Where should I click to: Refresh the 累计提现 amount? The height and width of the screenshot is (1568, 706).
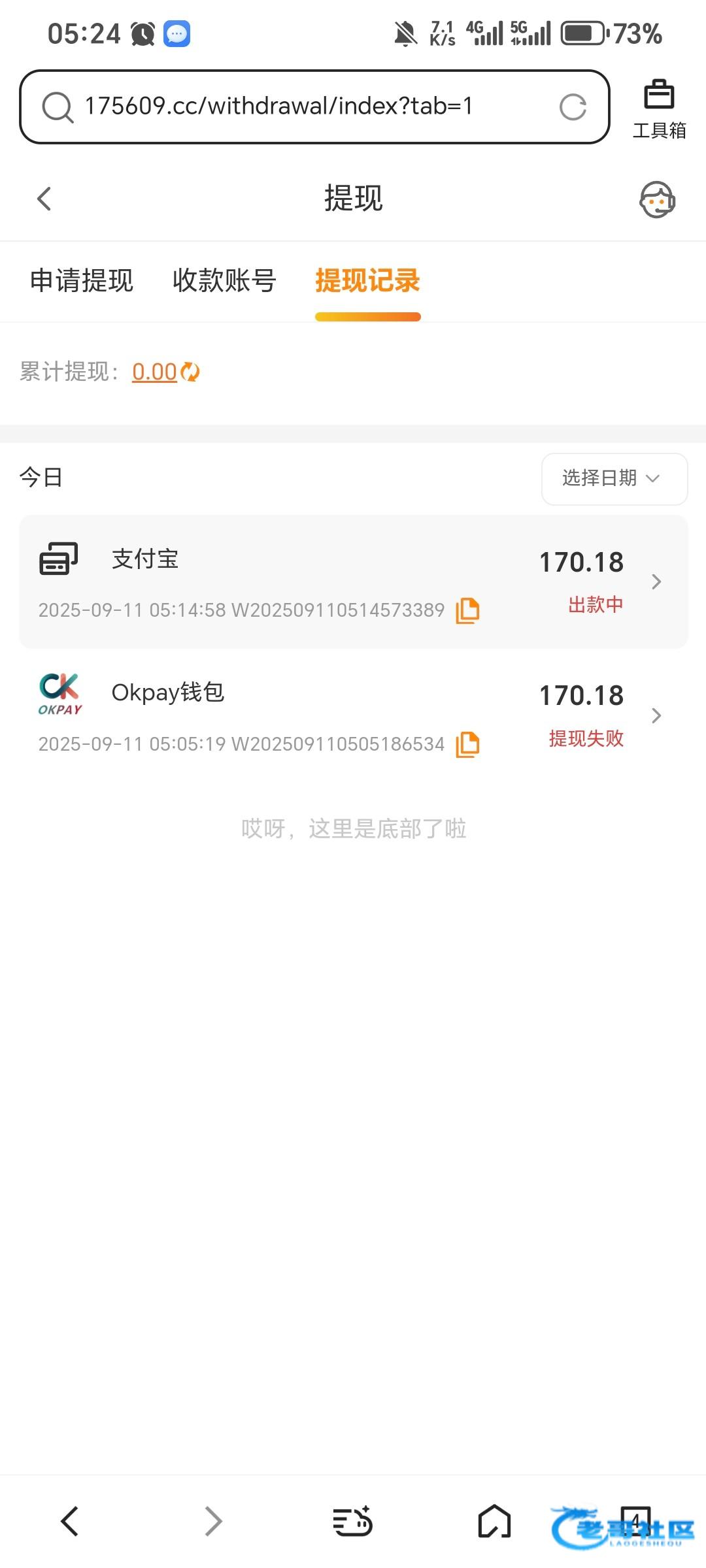(x=190, y=372)
